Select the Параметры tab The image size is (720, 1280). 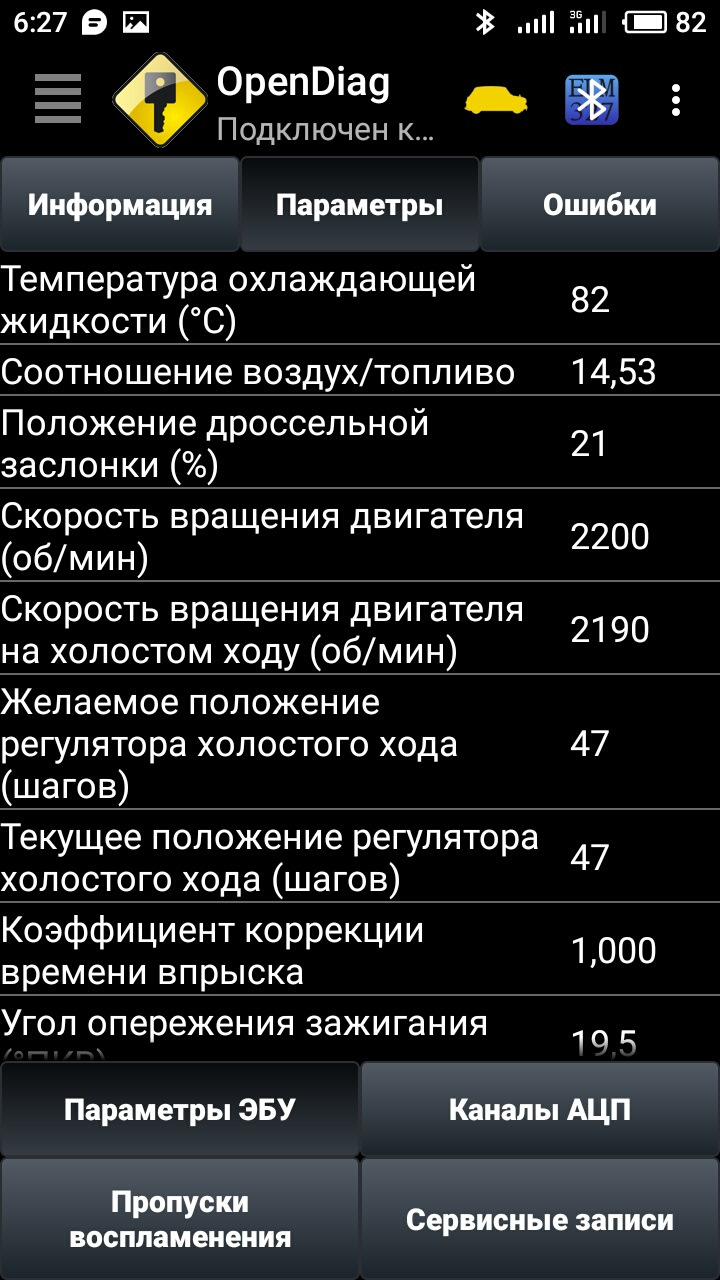360,205
